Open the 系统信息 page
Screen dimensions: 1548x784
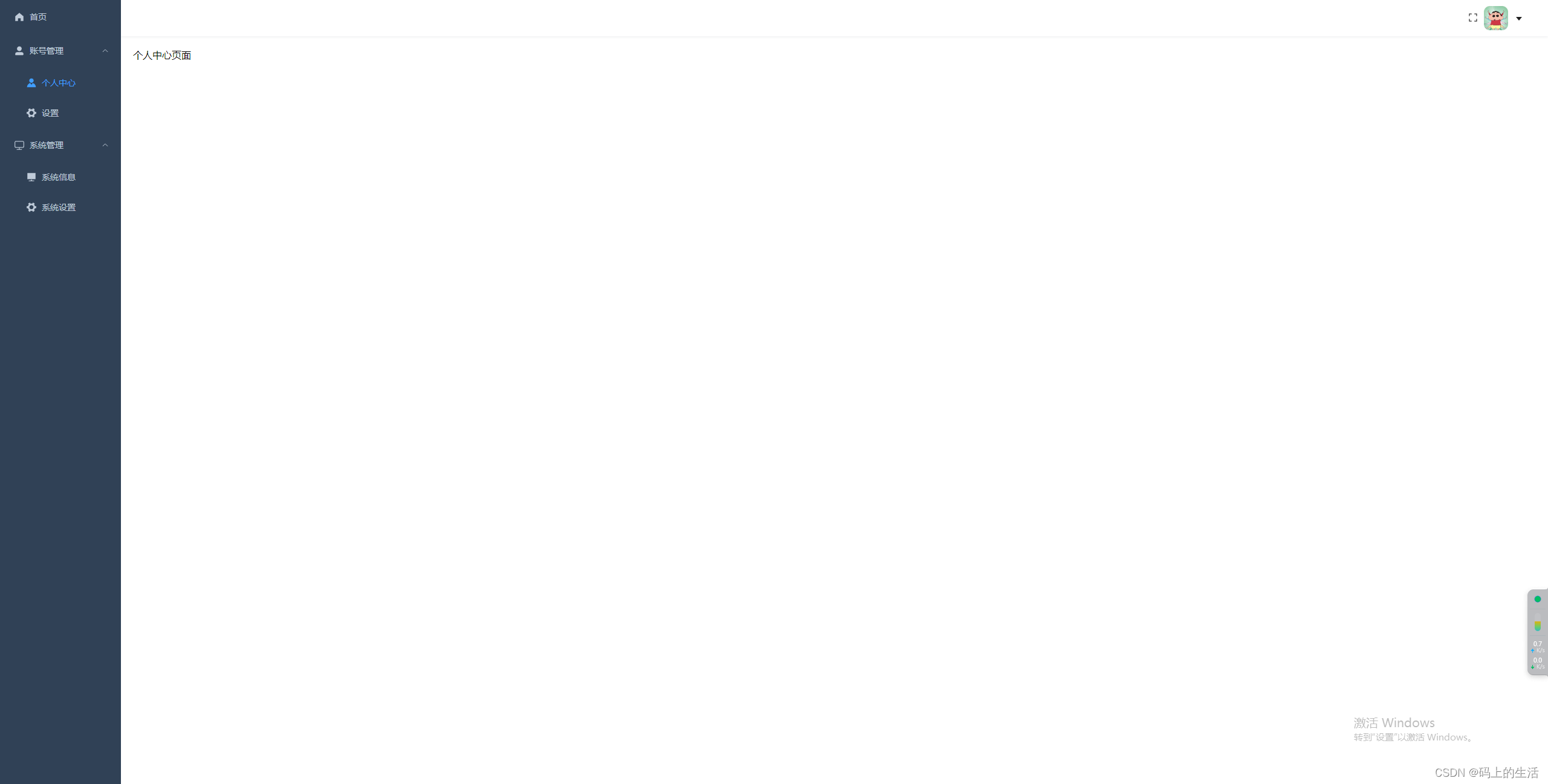(58, 177)
